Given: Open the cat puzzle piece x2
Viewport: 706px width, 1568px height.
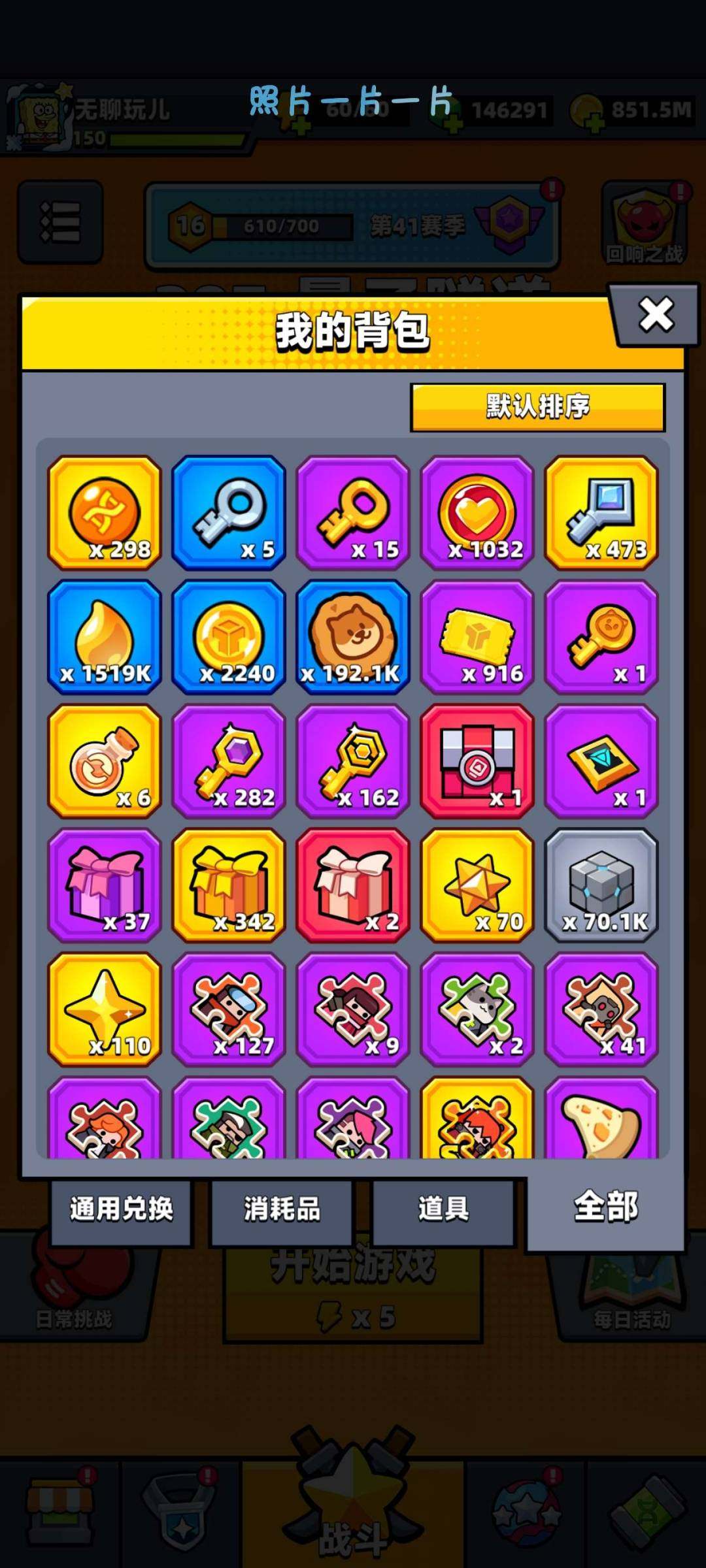Looking at the screenshot, I should pyautogui.click(x=477, y=1009).
